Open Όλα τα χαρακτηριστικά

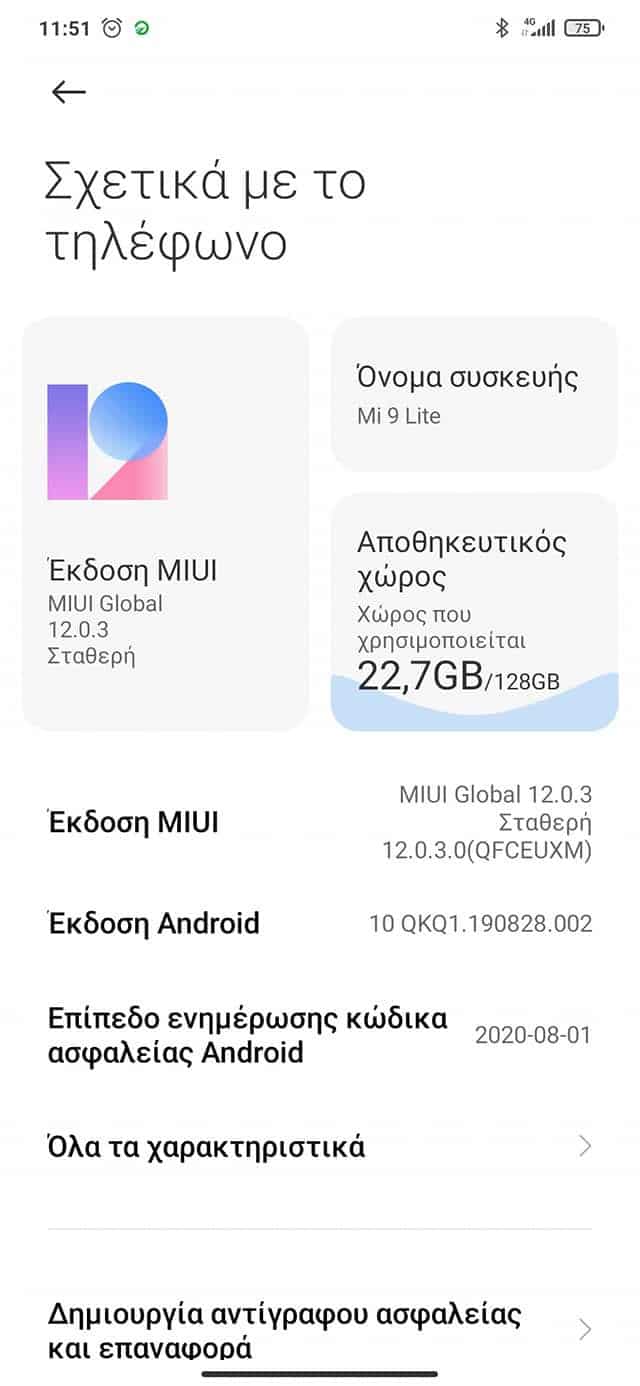coord(320,1146)
